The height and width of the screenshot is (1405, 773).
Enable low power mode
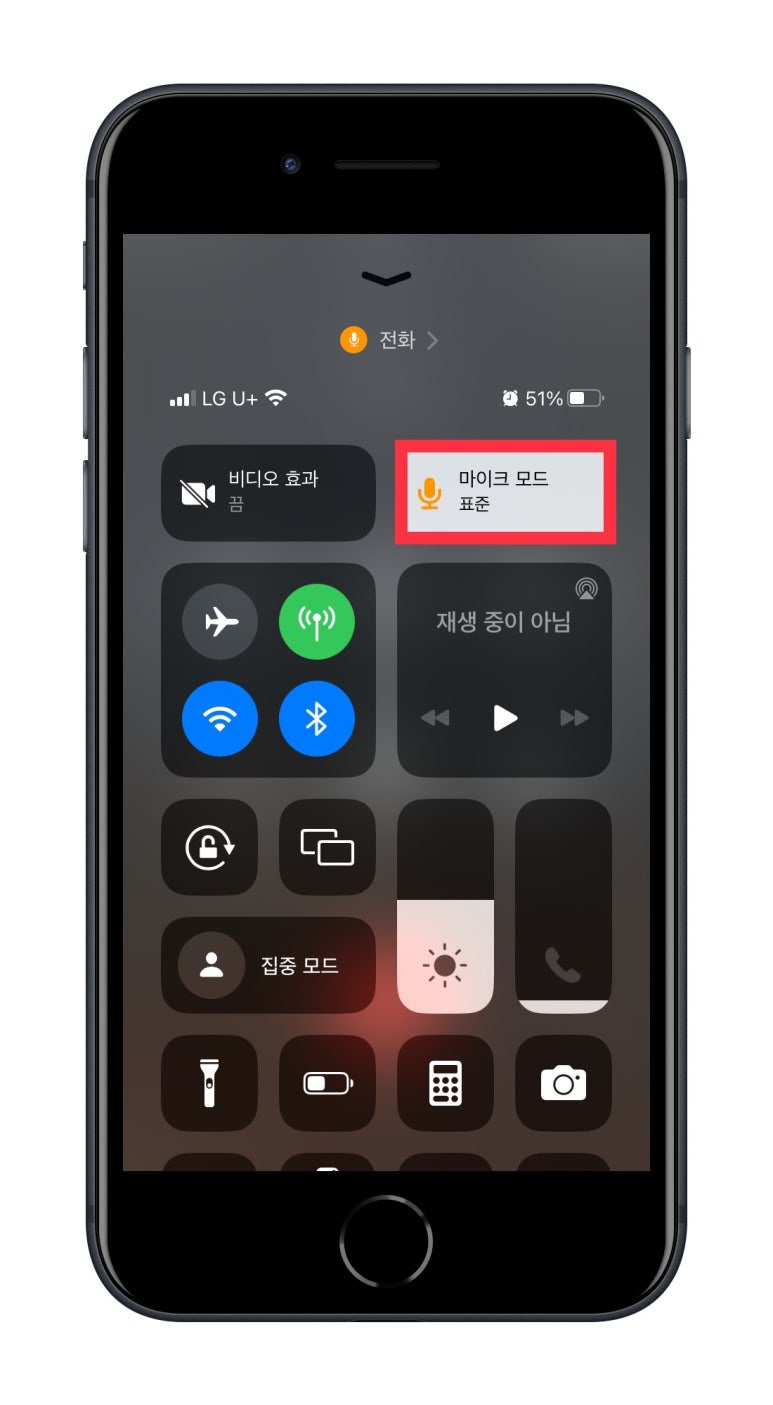[x=327, y=1083]
